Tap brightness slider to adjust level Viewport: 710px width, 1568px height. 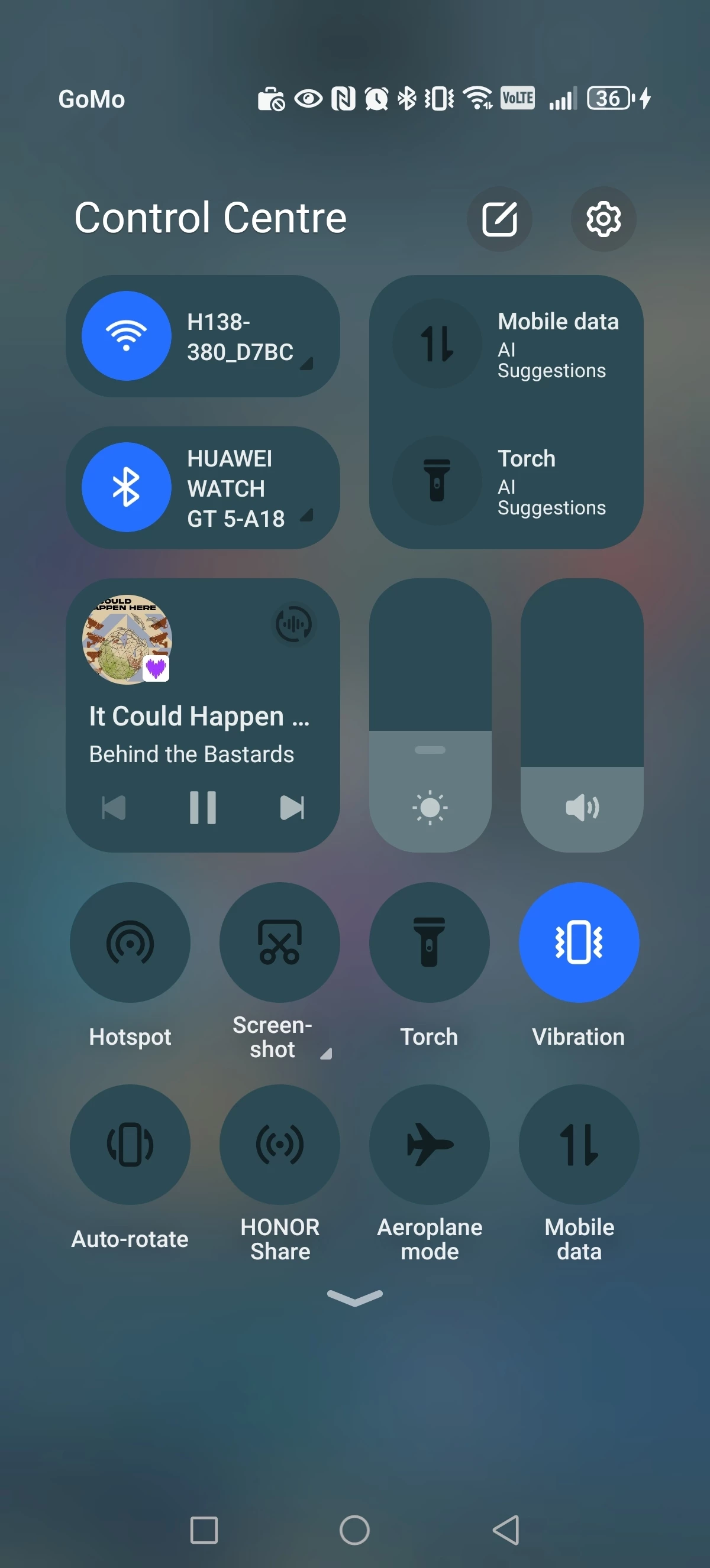point(430,715)
